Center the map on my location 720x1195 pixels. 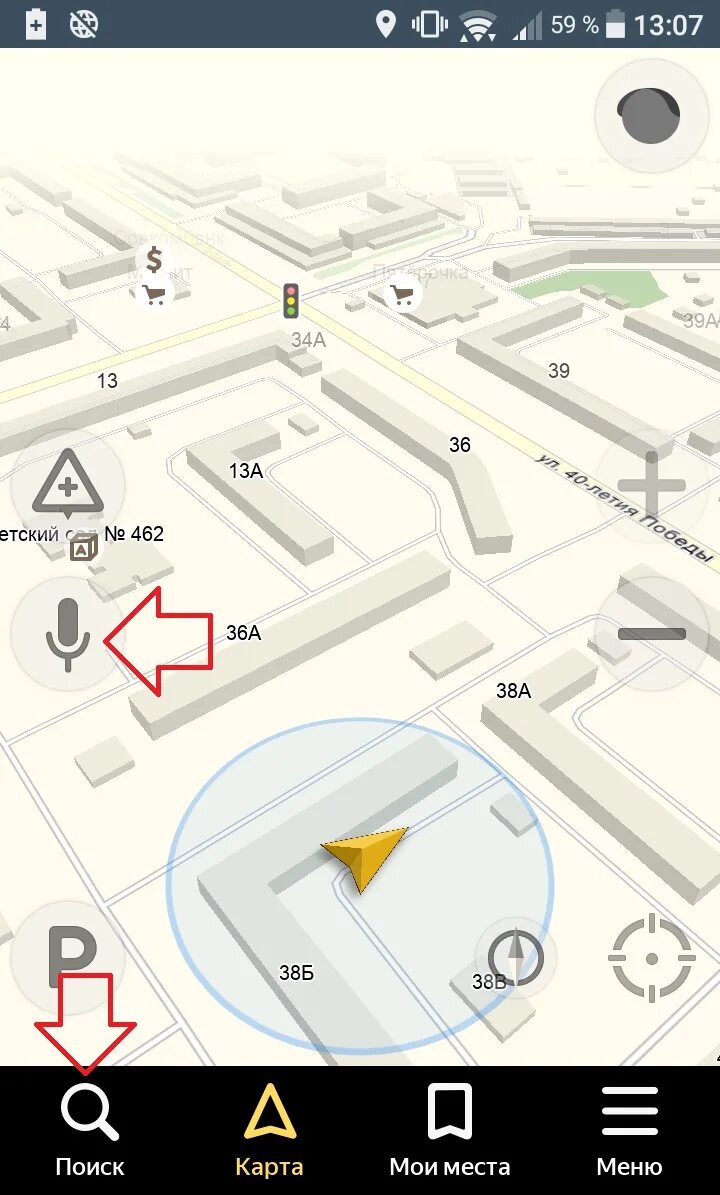pyautogui.click(x=652, y=958)
